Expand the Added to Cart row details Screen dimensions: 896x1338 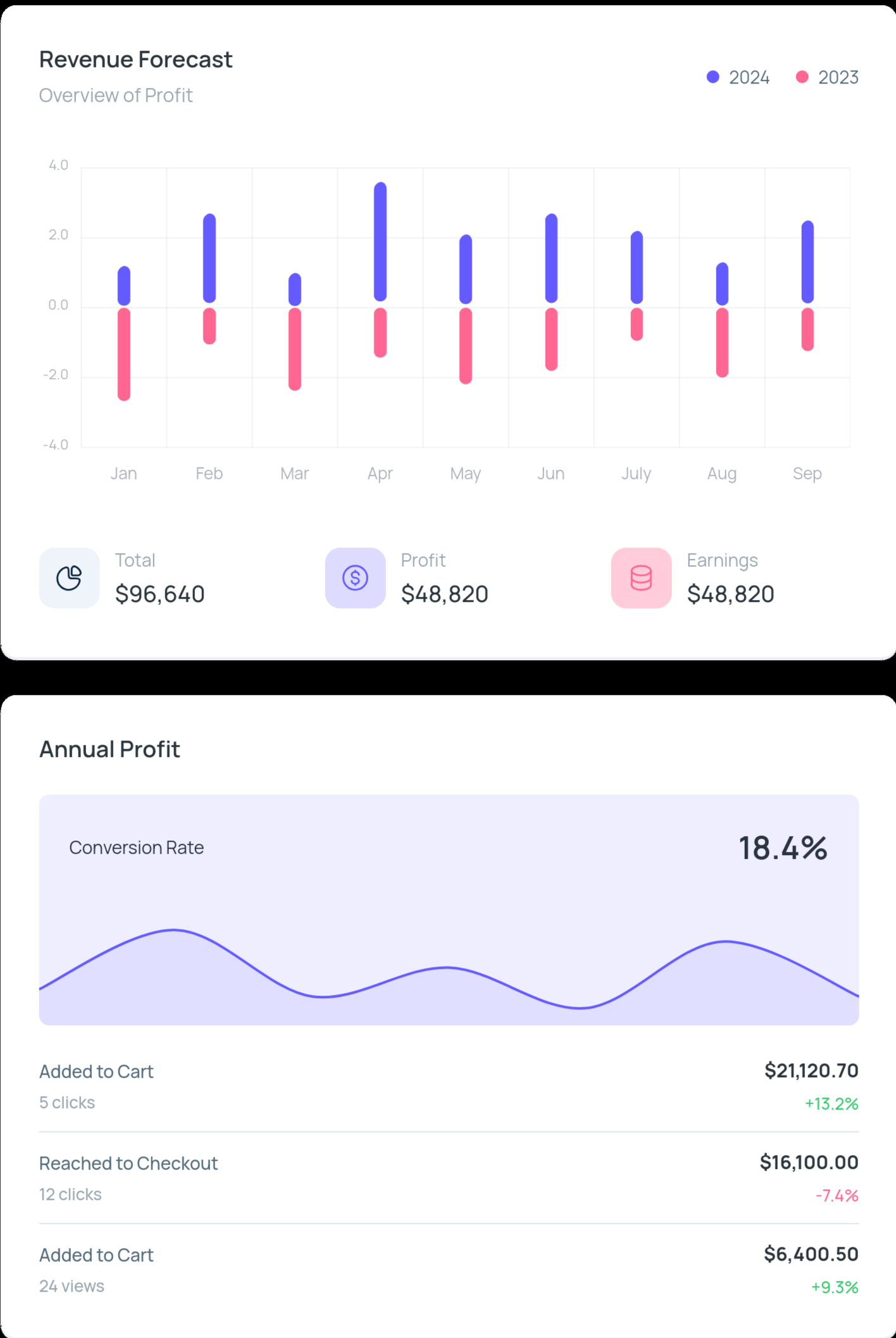click(96, 1071)
